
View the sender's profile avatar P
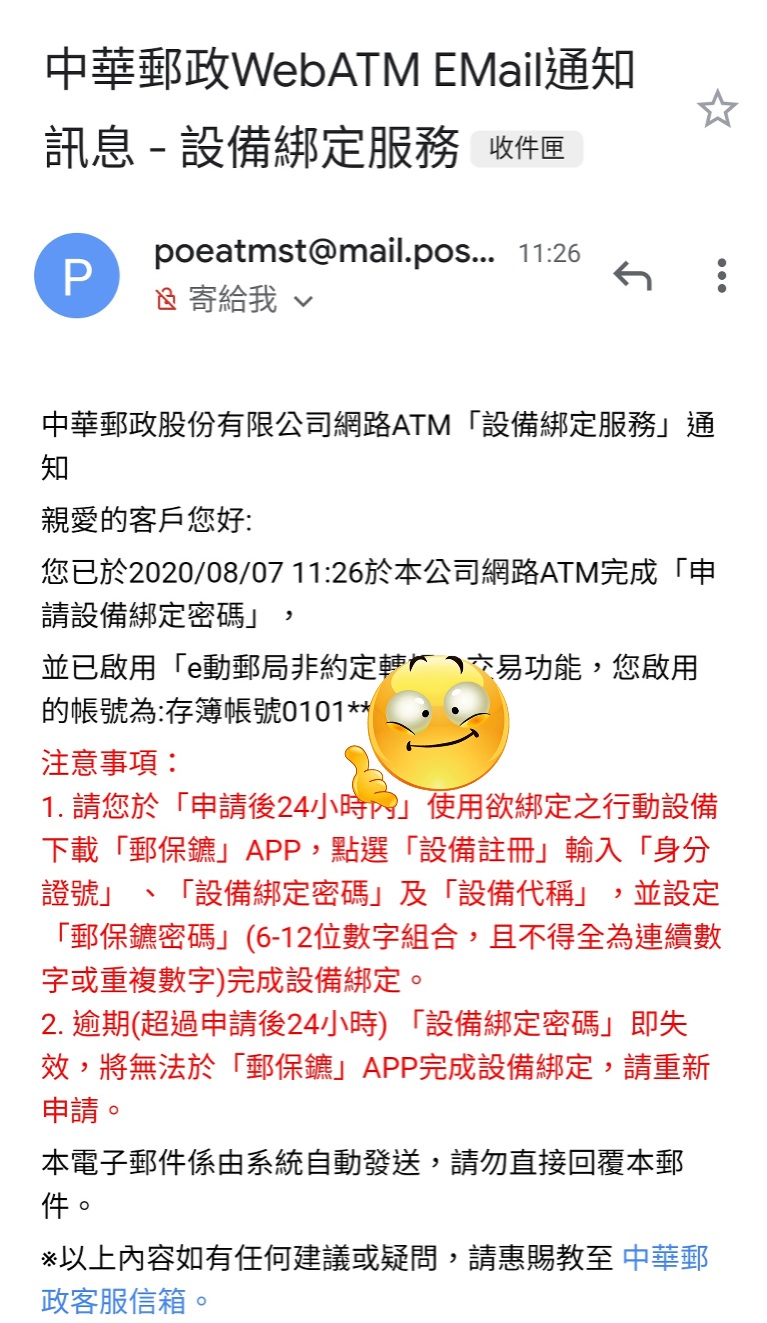pyautogui.click(x=77, y=276)
